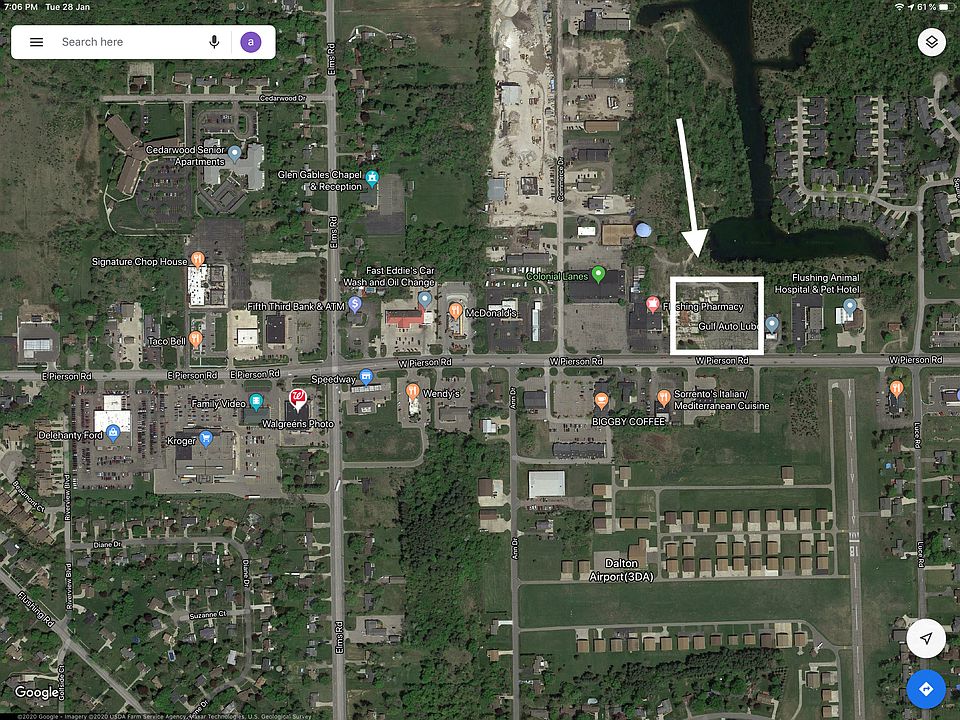Open the map layers selector
Screen dimensions: 960x720
[x=931, y=42]
